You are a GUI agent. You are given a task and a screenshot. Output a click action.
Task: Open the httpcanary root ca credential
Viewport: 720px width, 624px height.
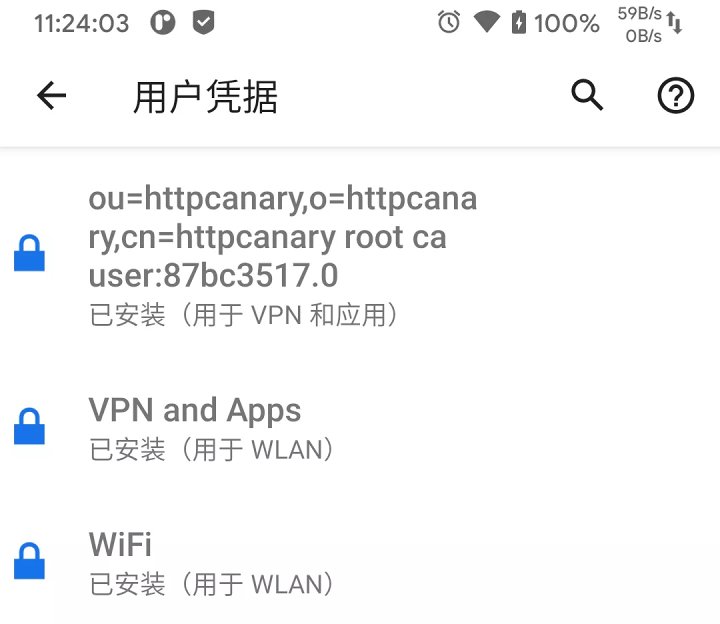pyautogui.click(x=283, y=256)
